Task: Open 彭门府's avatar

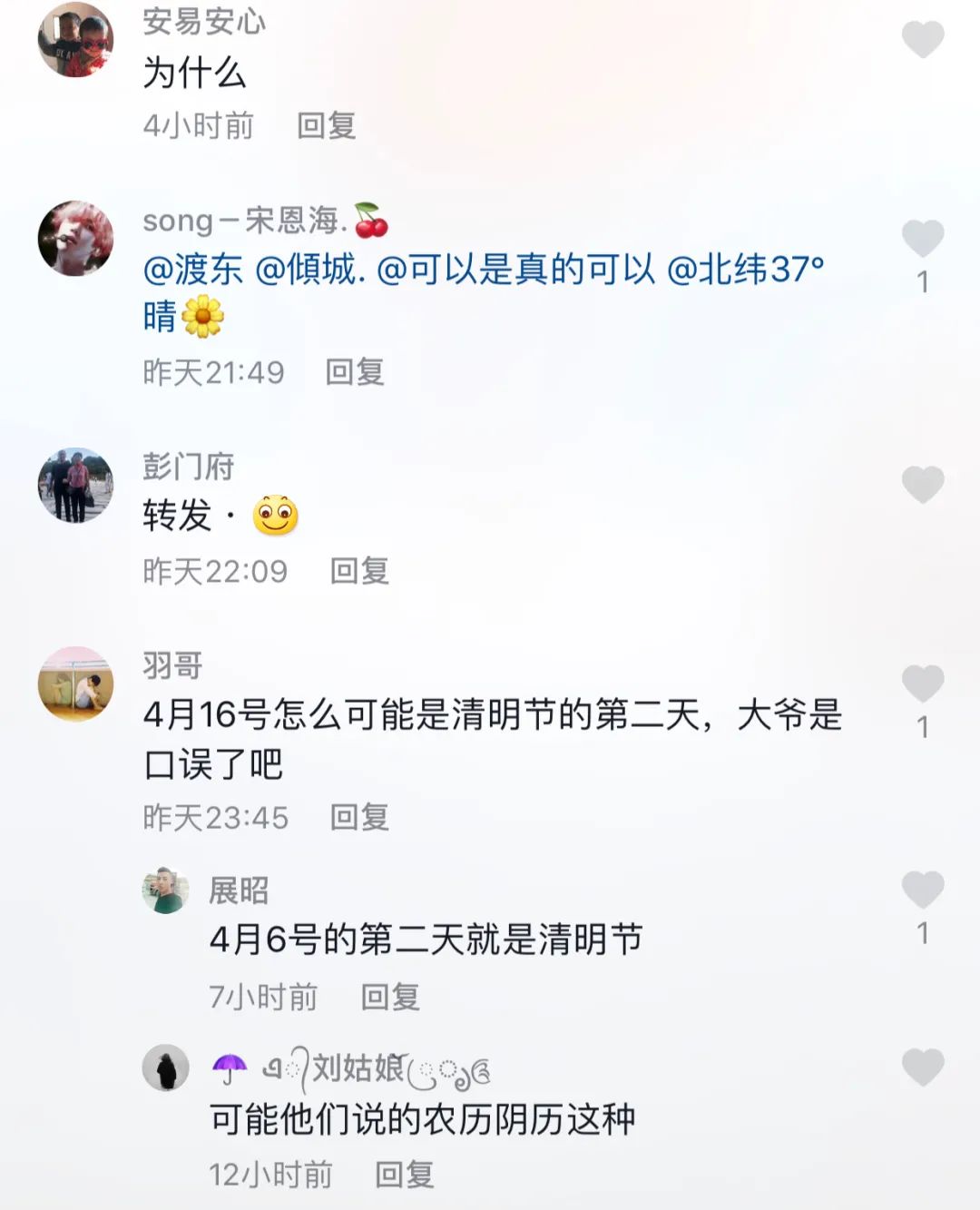Action: click(75, 485)
